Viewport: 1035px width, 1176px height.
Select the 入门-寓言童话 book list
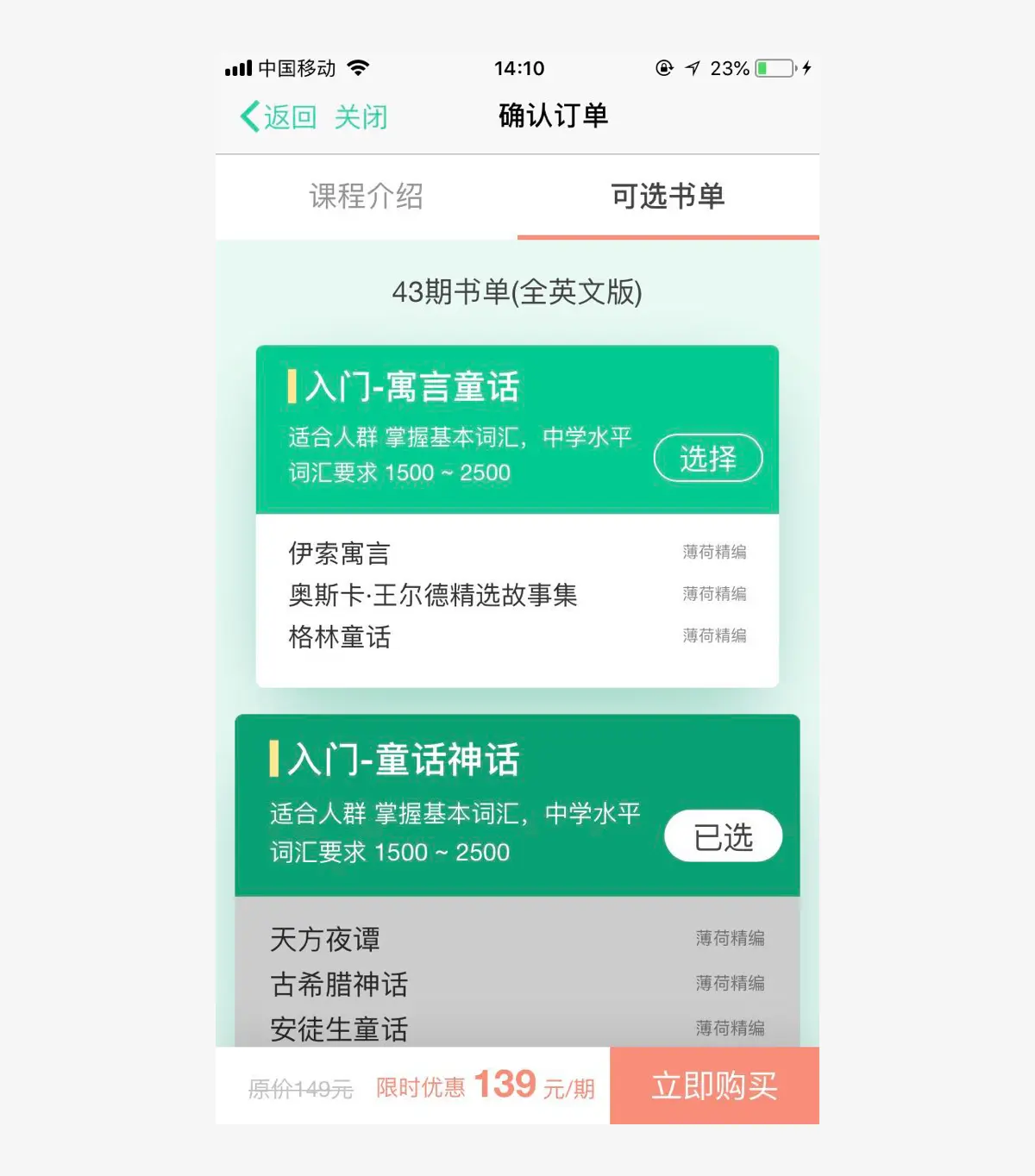tap(707, 458)
